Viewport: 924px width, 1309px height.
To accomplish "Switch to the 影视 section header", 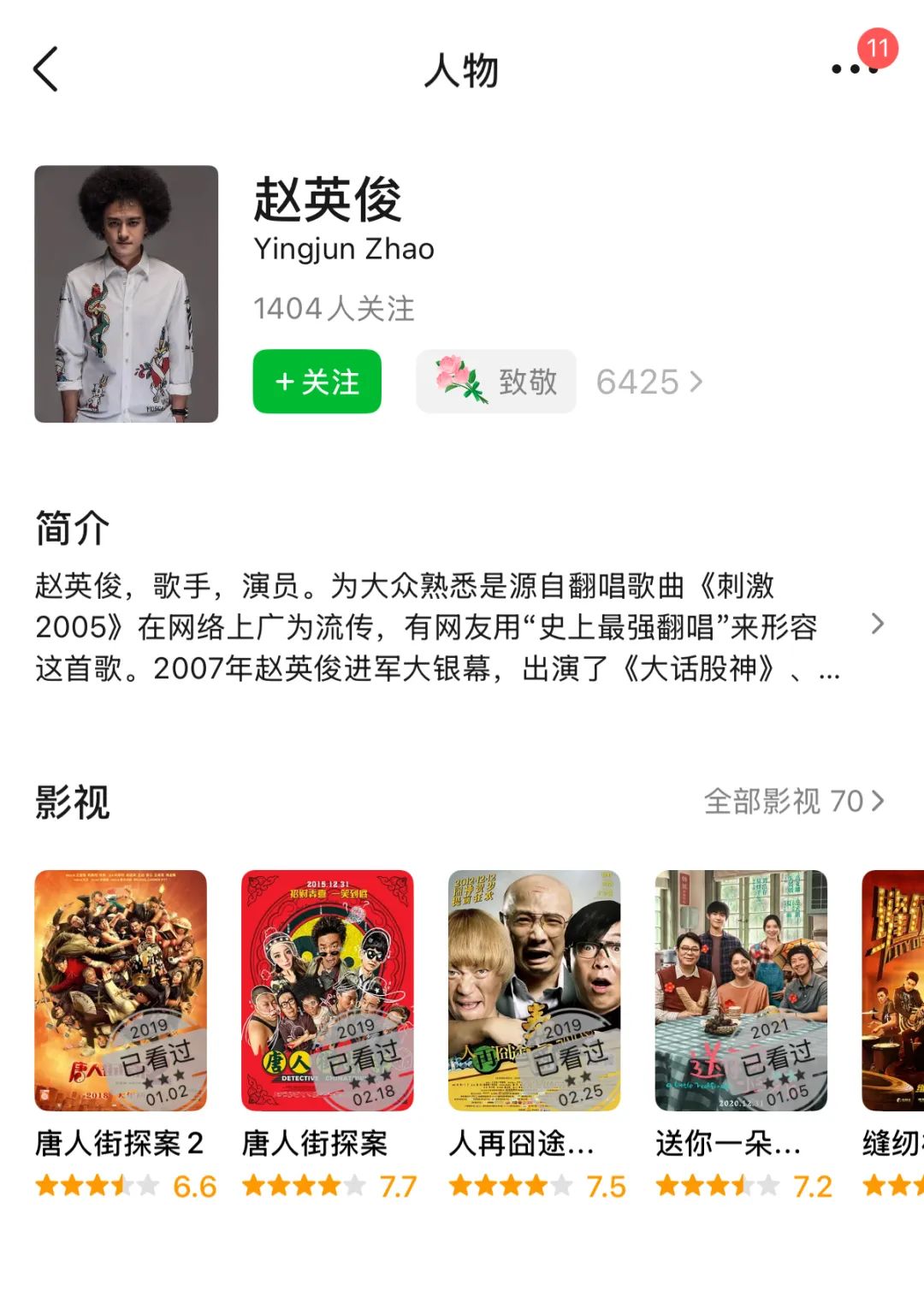I will (x=71, y=803).
